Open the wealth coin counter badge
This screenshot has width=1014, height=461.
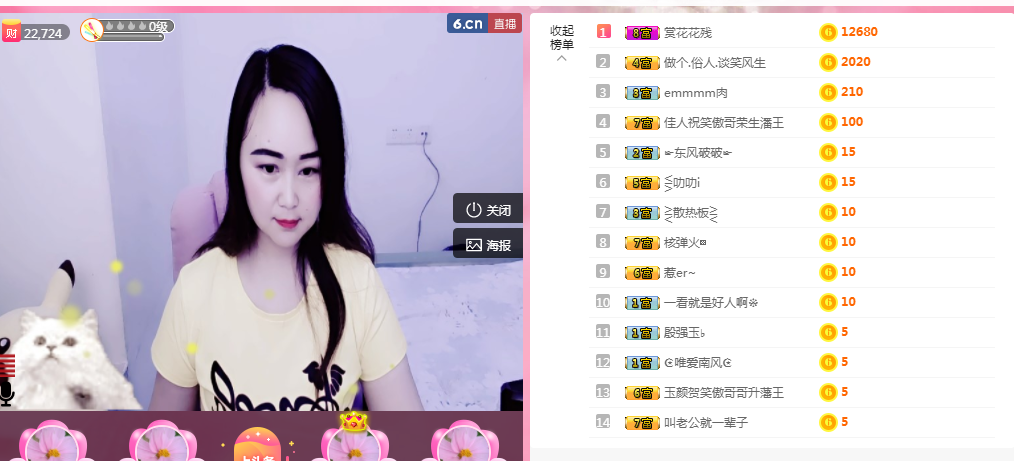pos(33,33)
